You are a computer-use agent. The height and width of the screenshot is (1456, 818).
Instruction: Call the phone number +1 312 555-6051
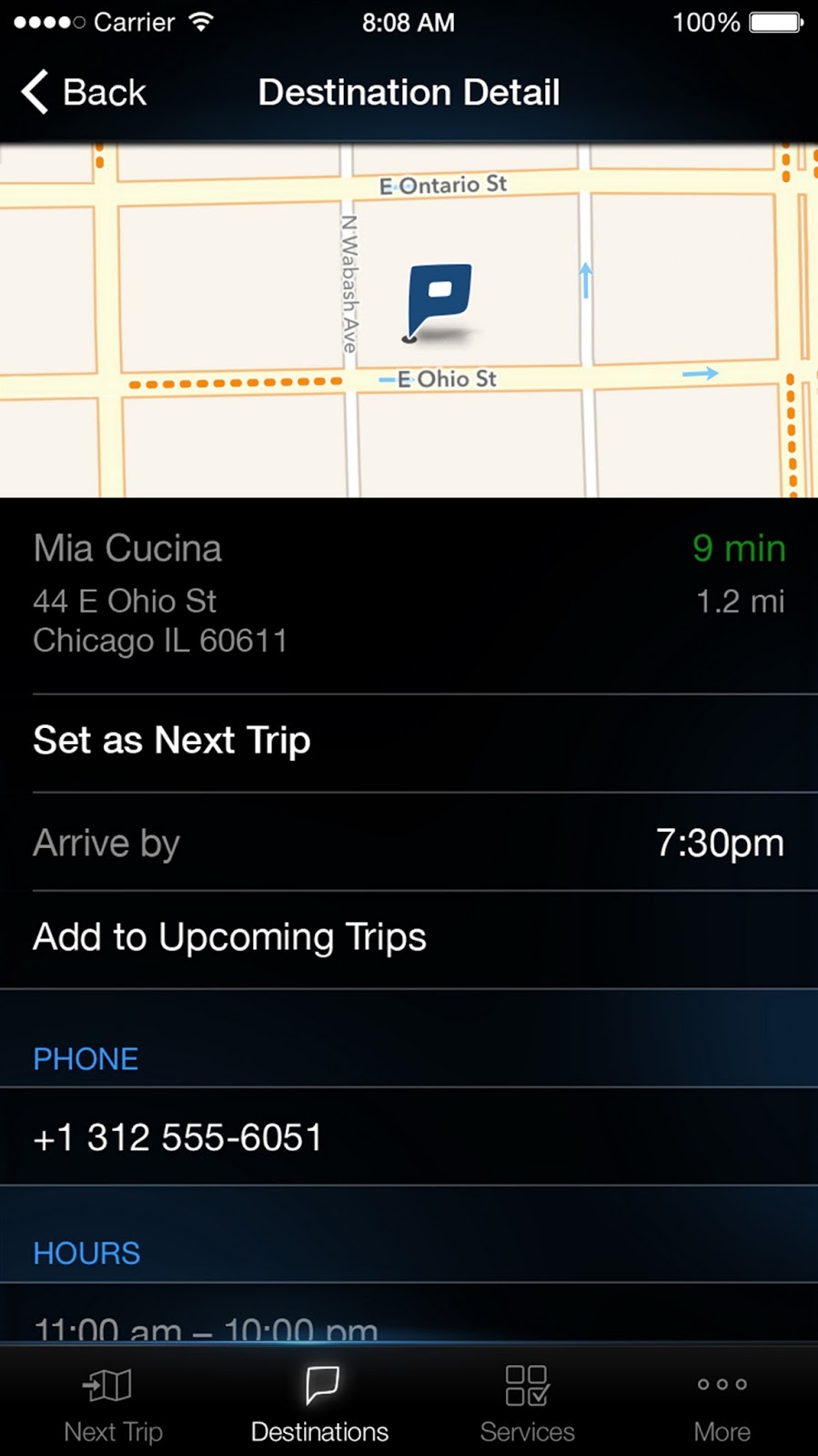pyautogui.click(x=178, y=1137)
